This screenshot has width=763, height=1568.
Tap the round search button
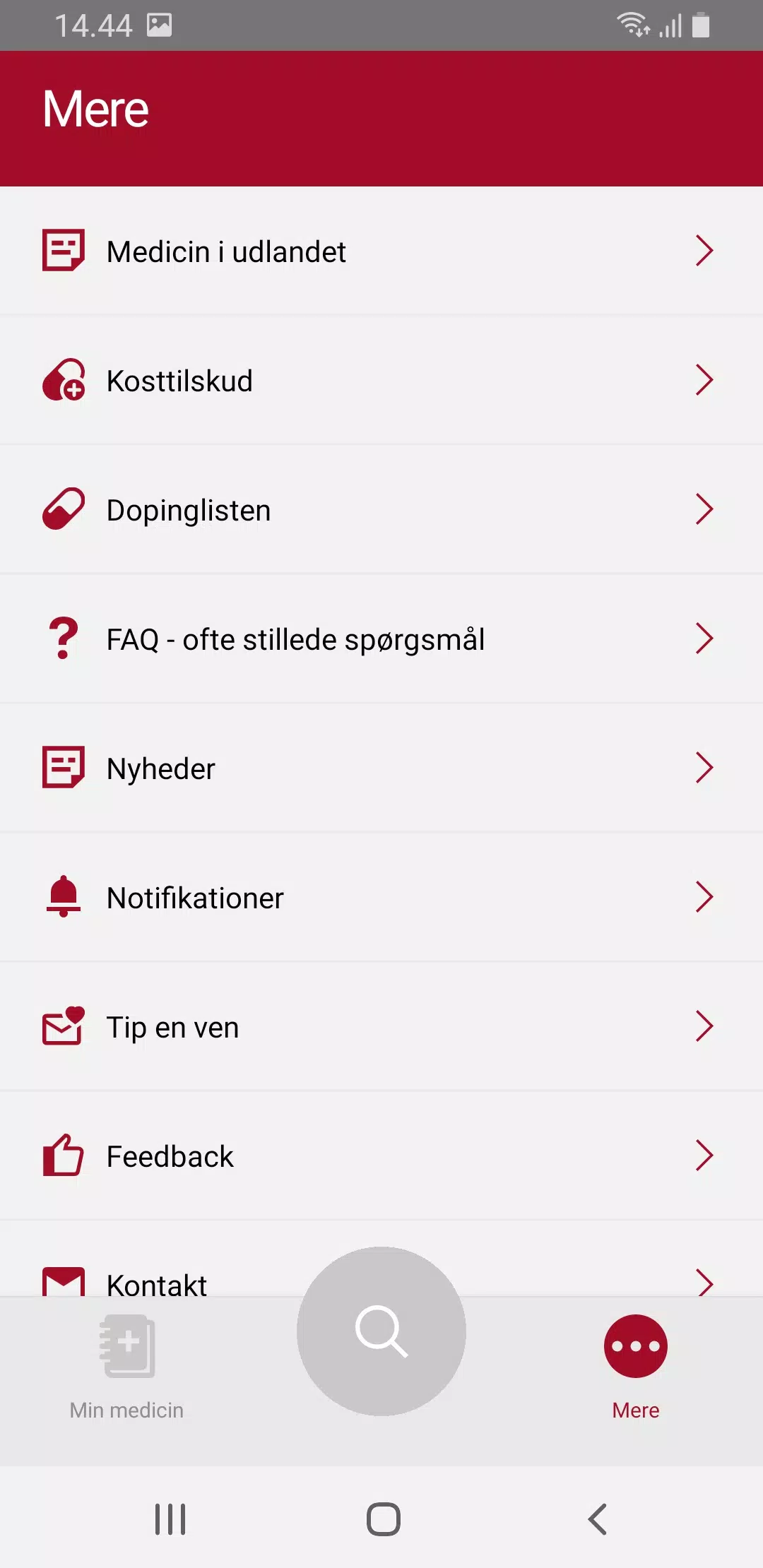point(381,1331)
